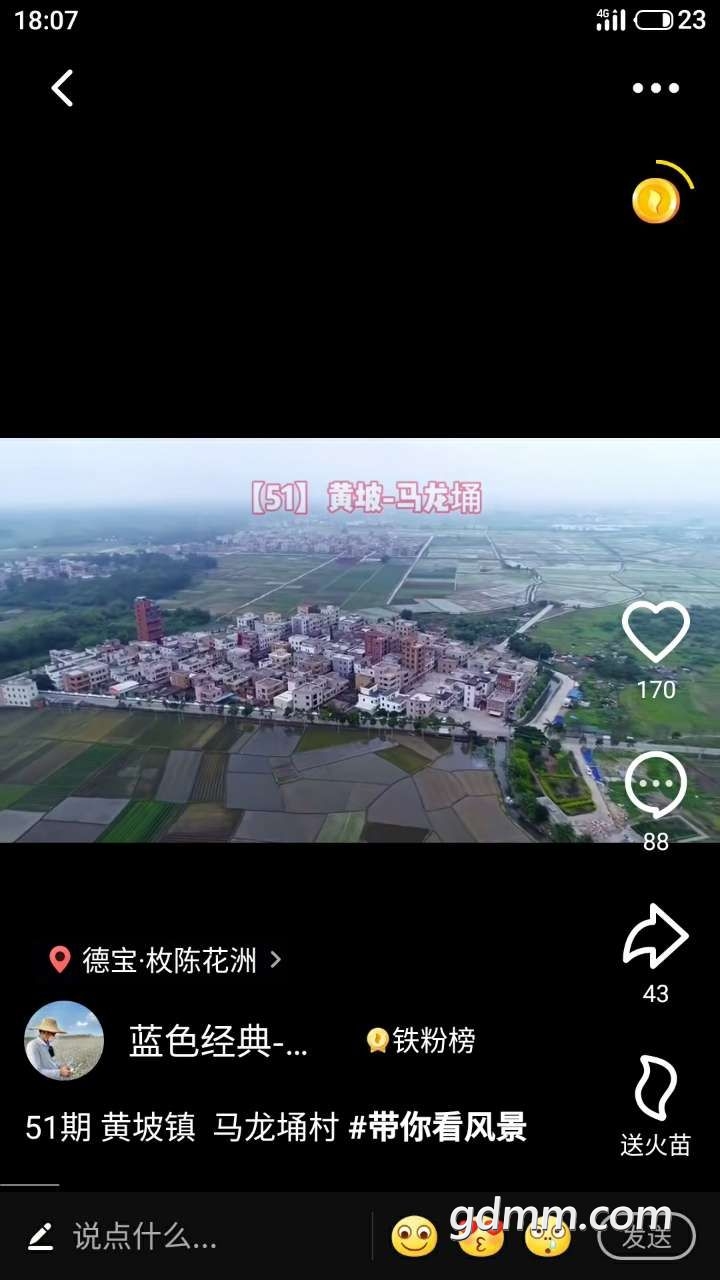Open the location tag 德宝·枚陈花洲

(166, 961)
